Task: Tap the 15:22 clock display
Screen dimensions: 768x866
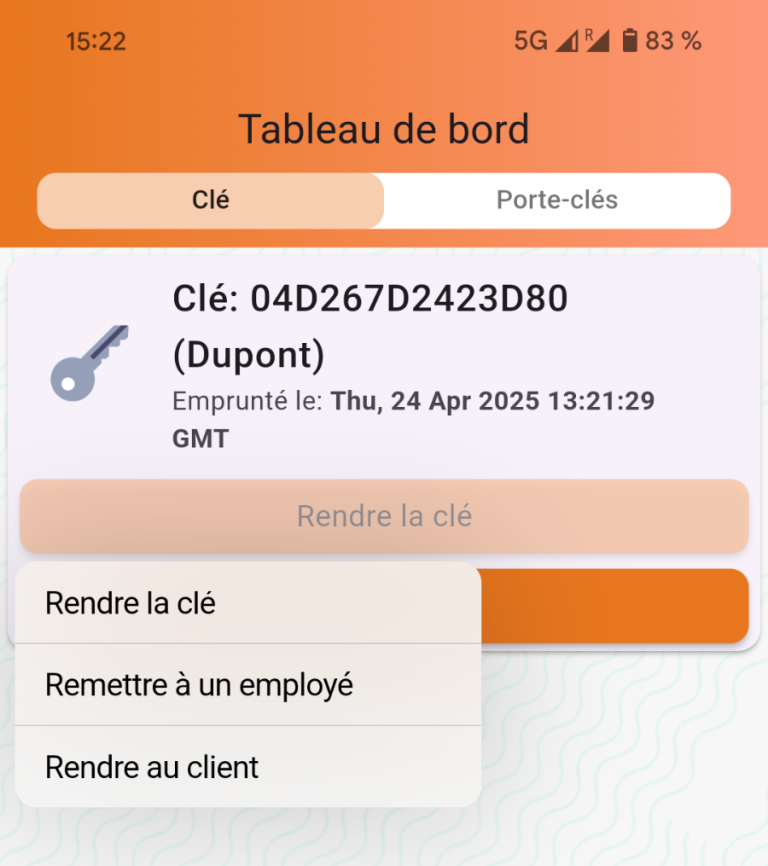Action: pyautogui.click(x=96, y=40)
